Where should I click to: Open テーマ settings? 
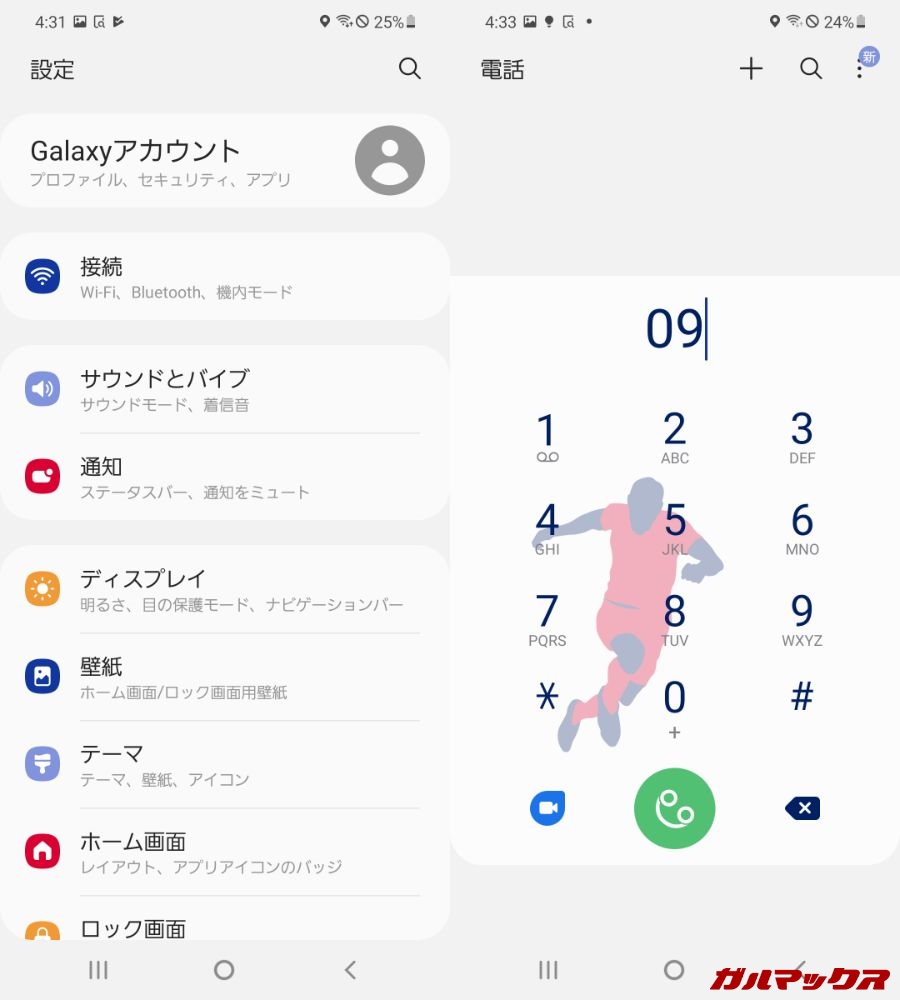click(225, 764)
